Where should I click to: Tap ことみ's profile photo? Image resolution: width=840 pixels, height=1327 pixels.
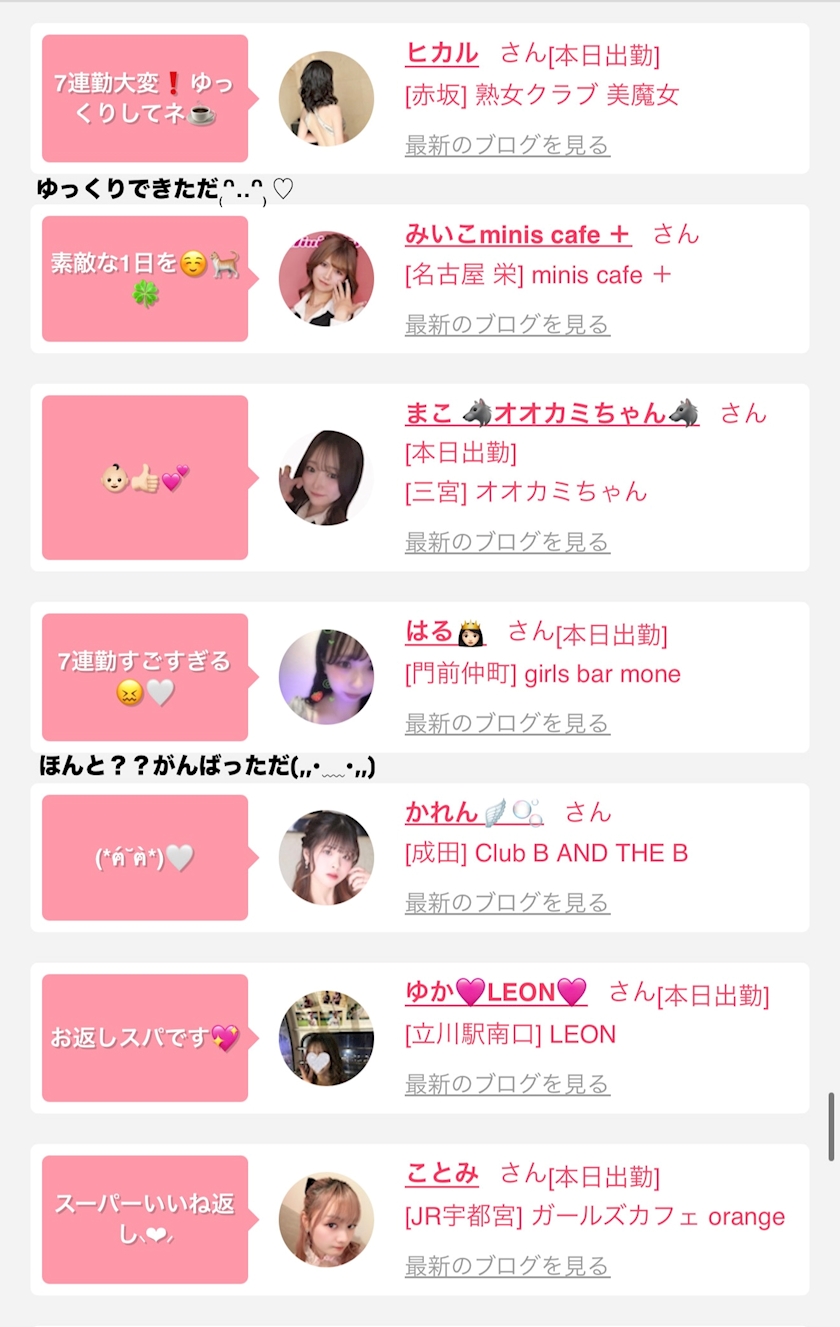tap(326, 1219)
